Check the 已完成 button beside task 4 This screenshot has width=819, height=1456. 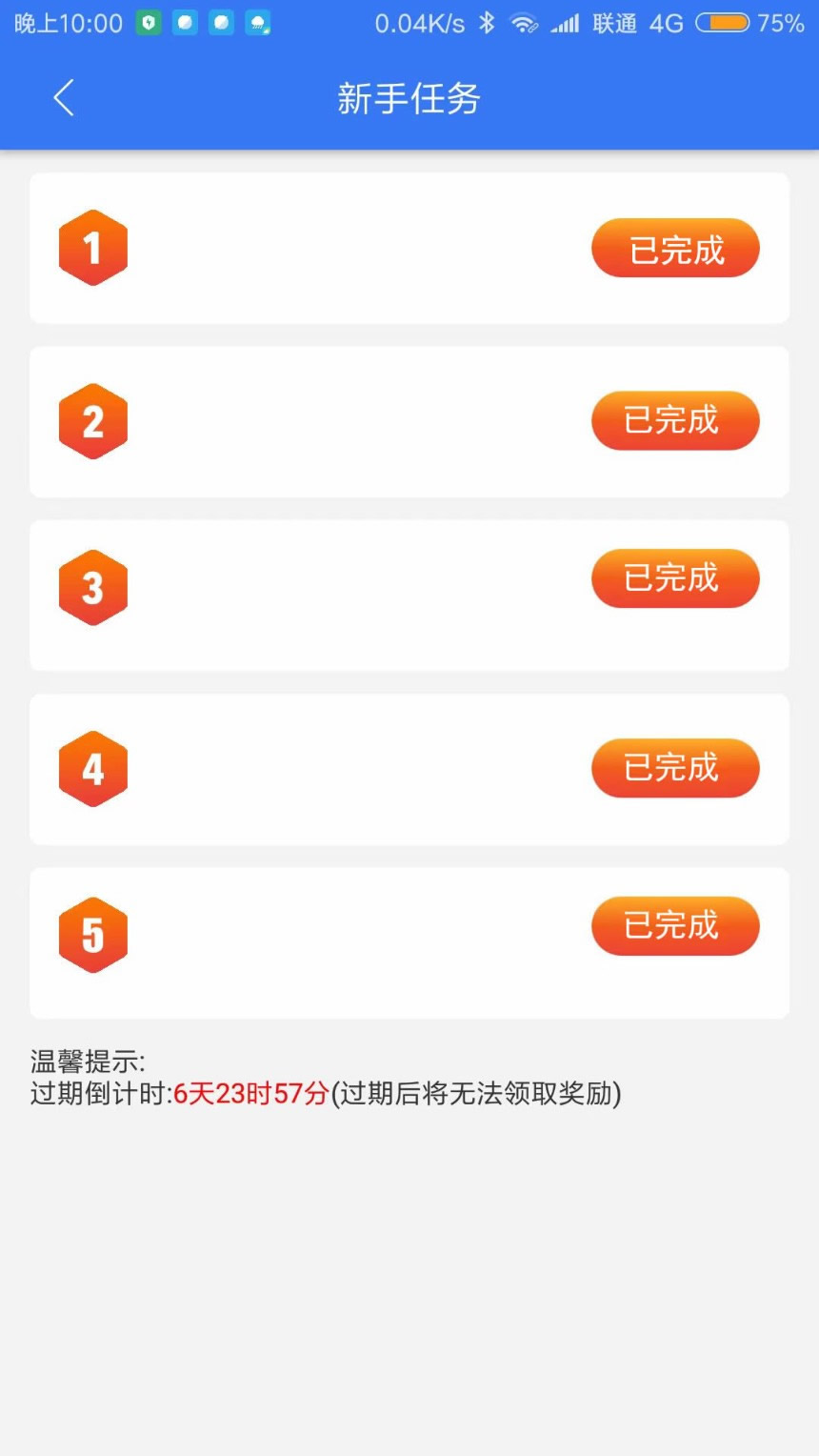tap(675, 768)
